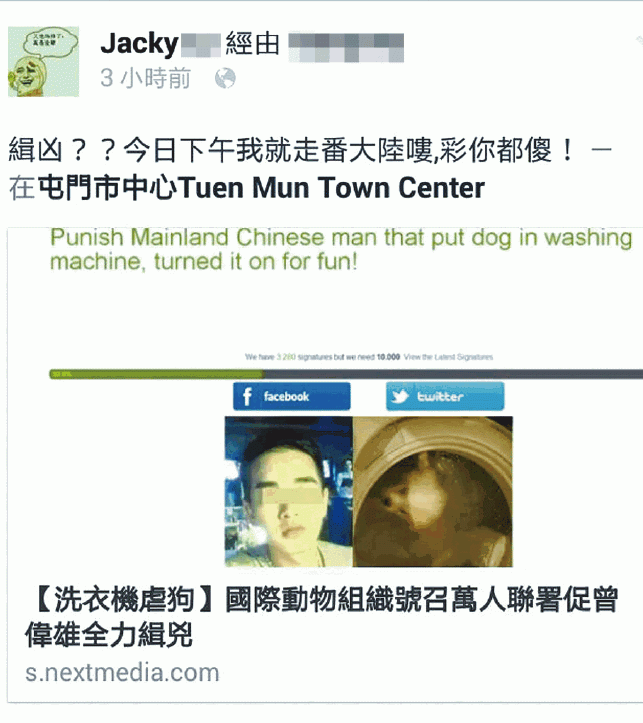Open the shared s.nextmedia.com article card
Viewport: 643px width, 723px height.
point(322,617)
